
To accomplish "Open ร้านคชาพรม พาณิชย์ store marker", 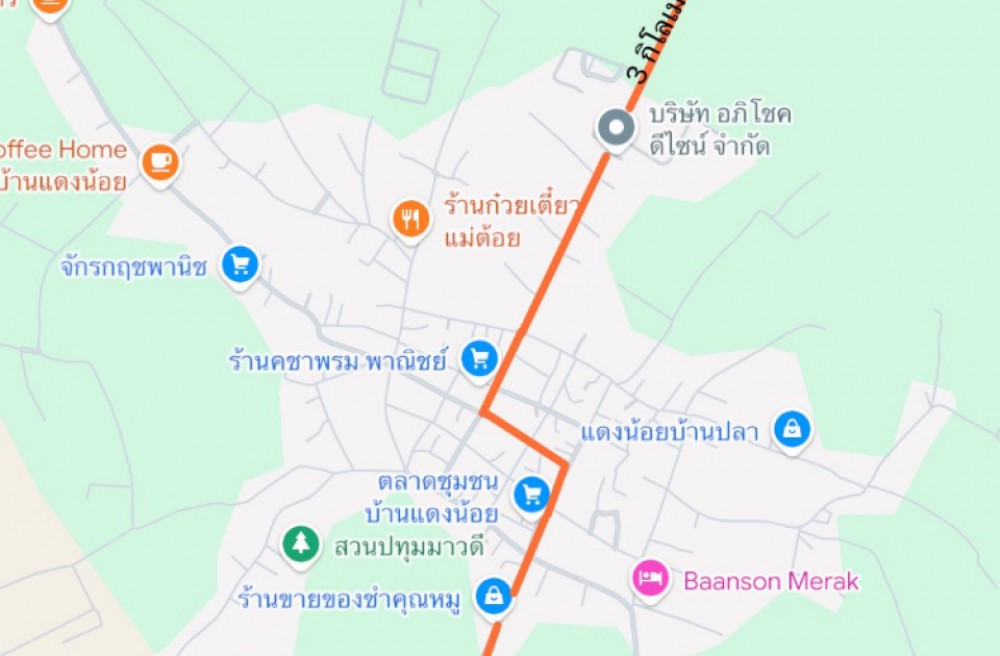I will pyautogui.click(x=480, y=358).
